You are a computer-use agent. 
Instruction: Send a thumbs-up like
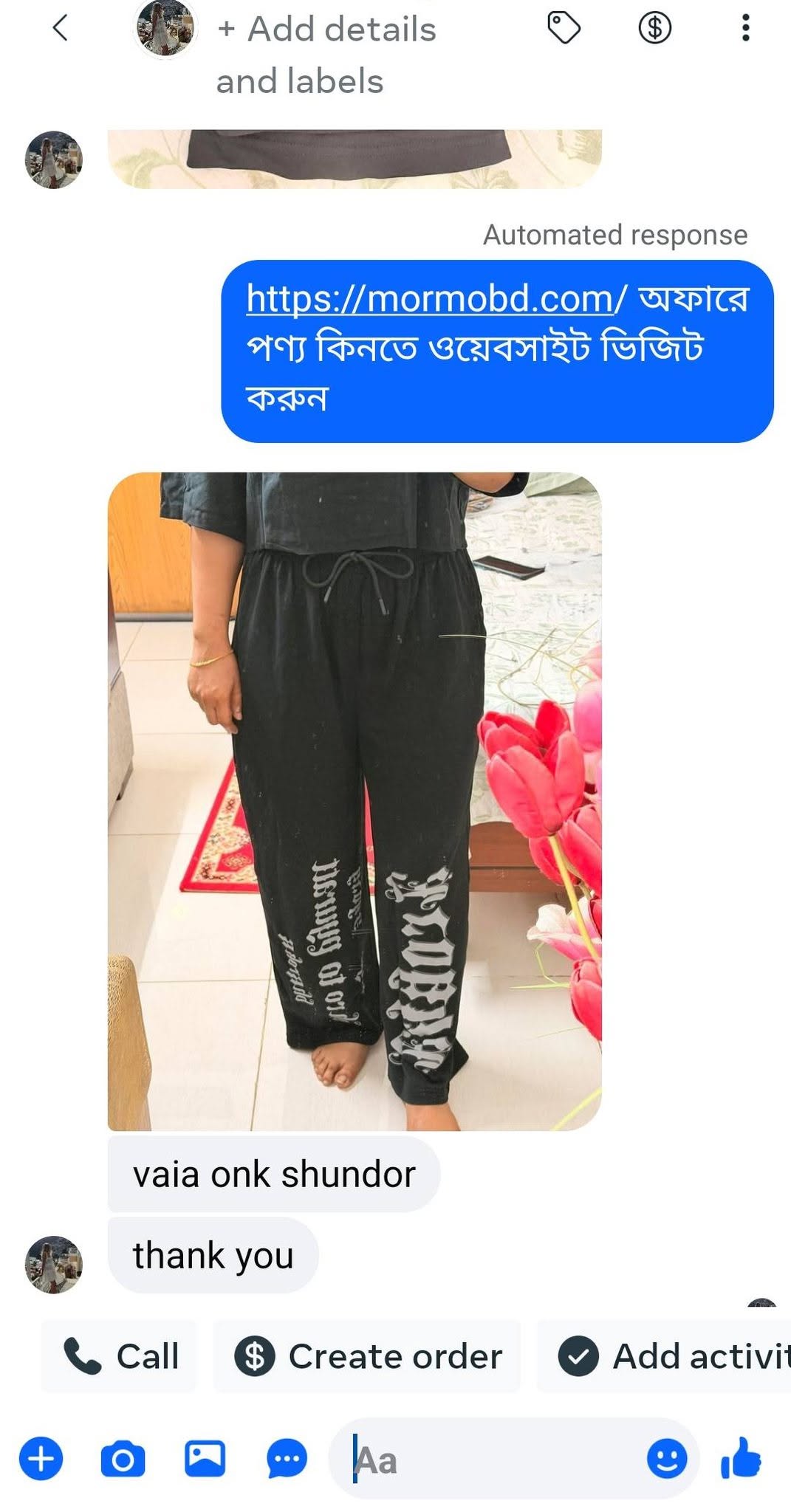pos(741,1458)
